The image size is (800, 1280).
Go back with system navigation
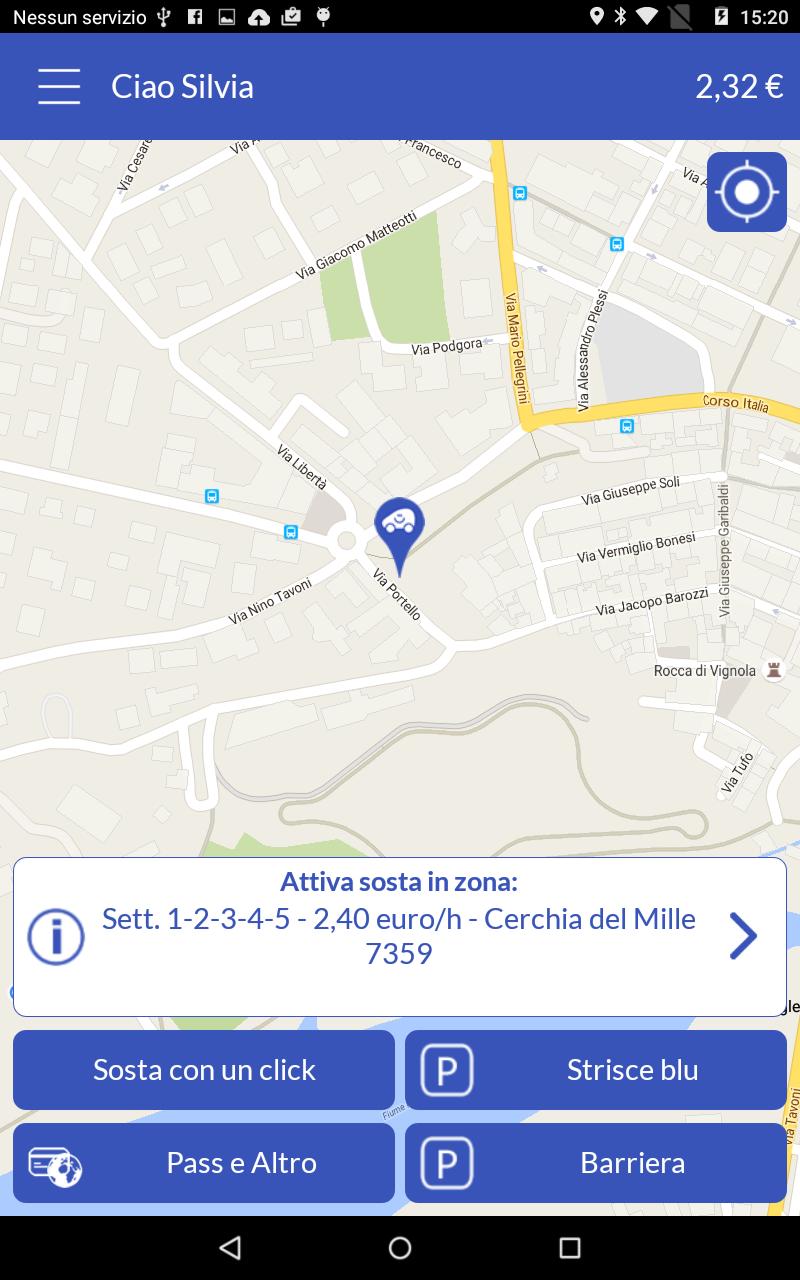pyautogui.click(x=230, y=1247)
